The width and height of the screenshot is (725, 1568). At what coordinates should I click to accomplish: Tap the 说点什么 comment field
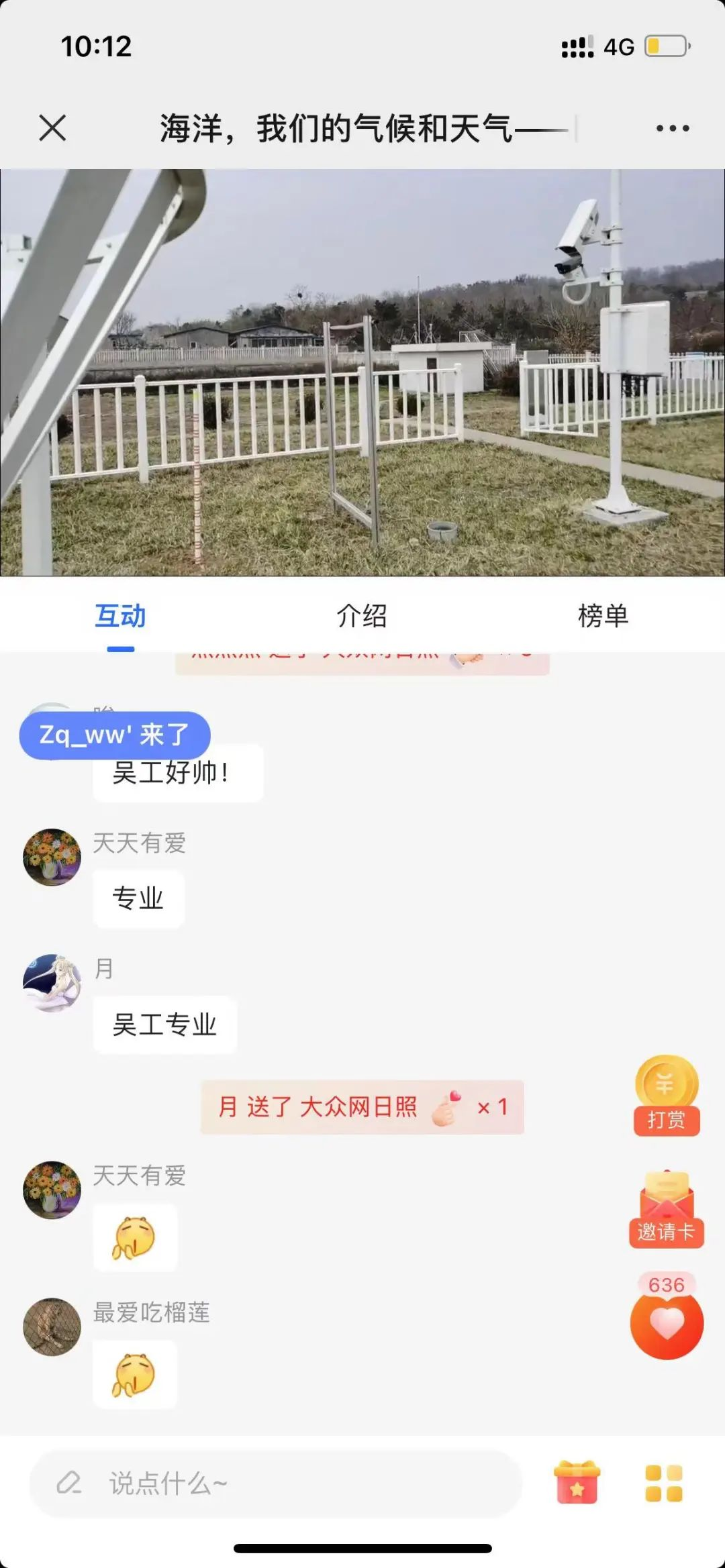pos(275,1483)
